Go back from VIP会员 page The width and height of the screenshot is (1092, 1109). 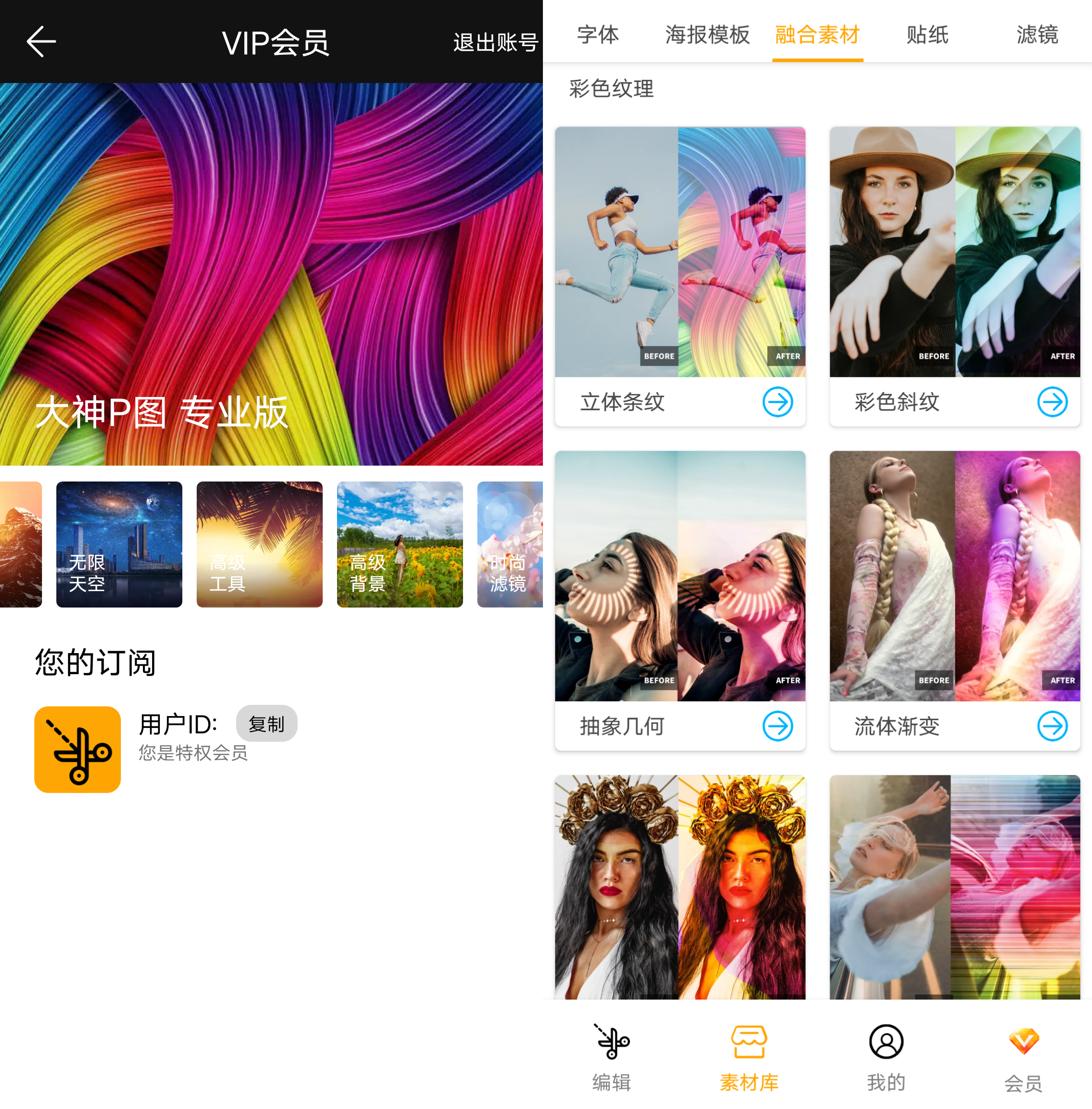[41, 41]
